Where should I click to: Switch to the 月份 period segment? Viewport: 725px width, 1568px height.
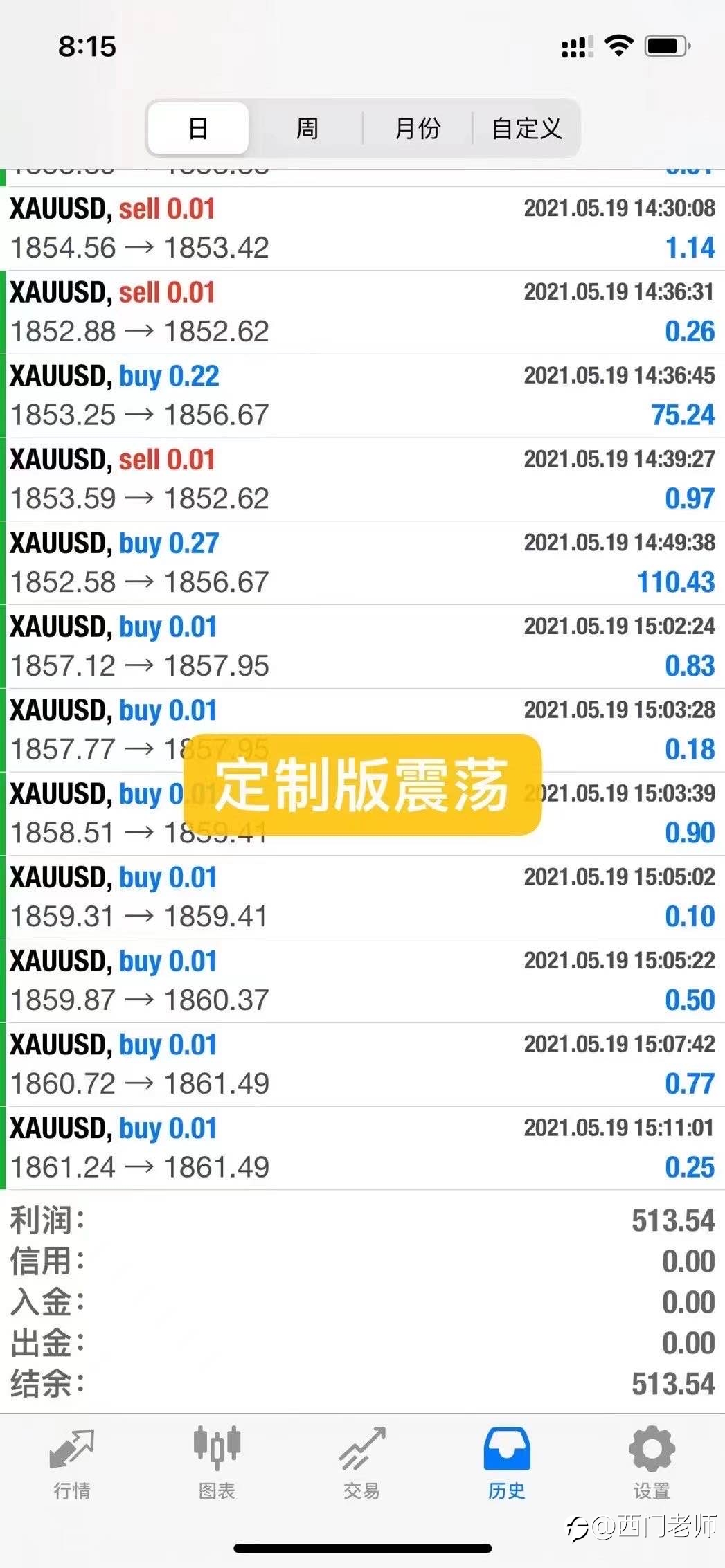(418, 128)
